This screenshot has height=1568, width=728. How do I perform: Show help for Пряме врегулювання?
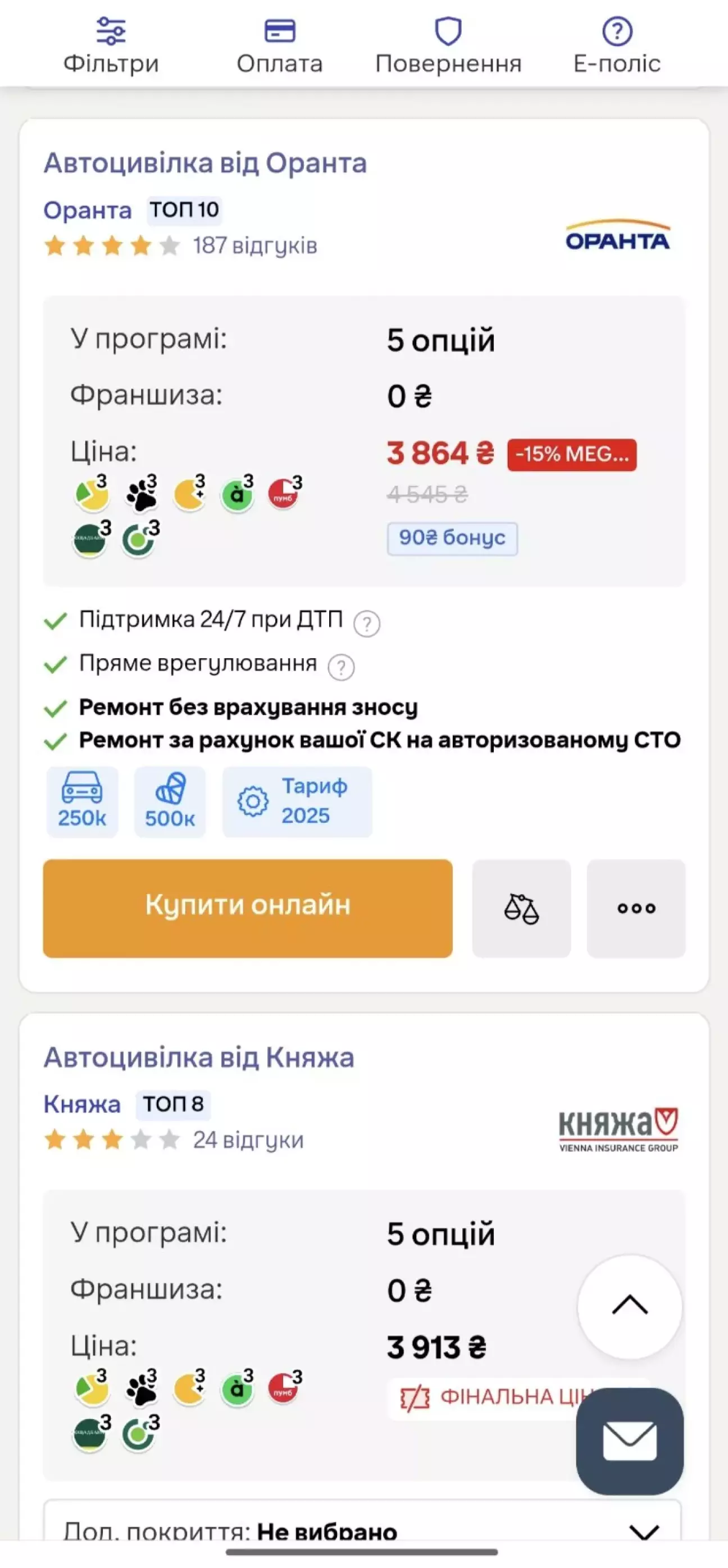pos(341,667)
